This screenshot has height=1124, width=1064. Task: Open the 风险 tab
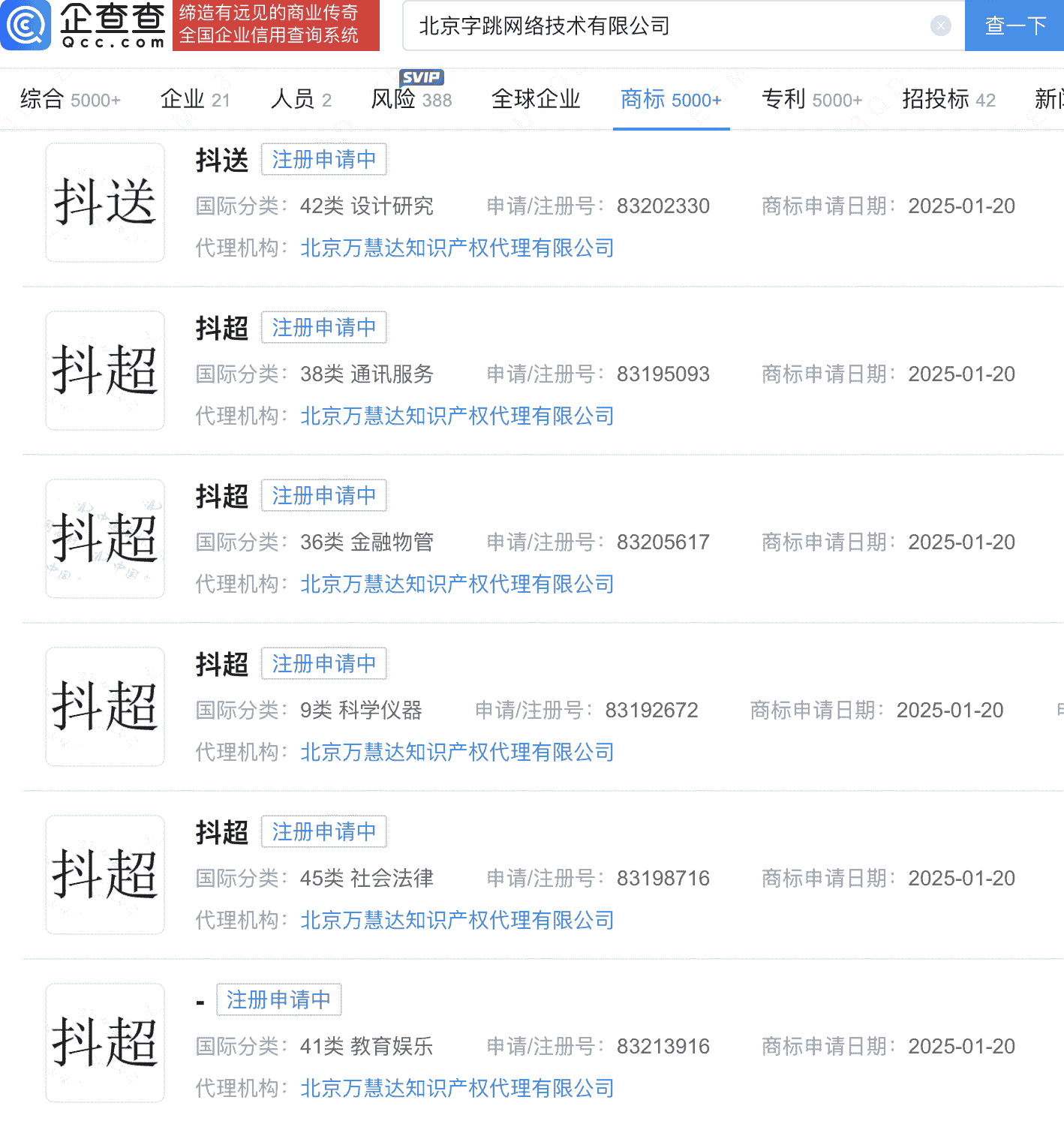click(x=410, y=99)
